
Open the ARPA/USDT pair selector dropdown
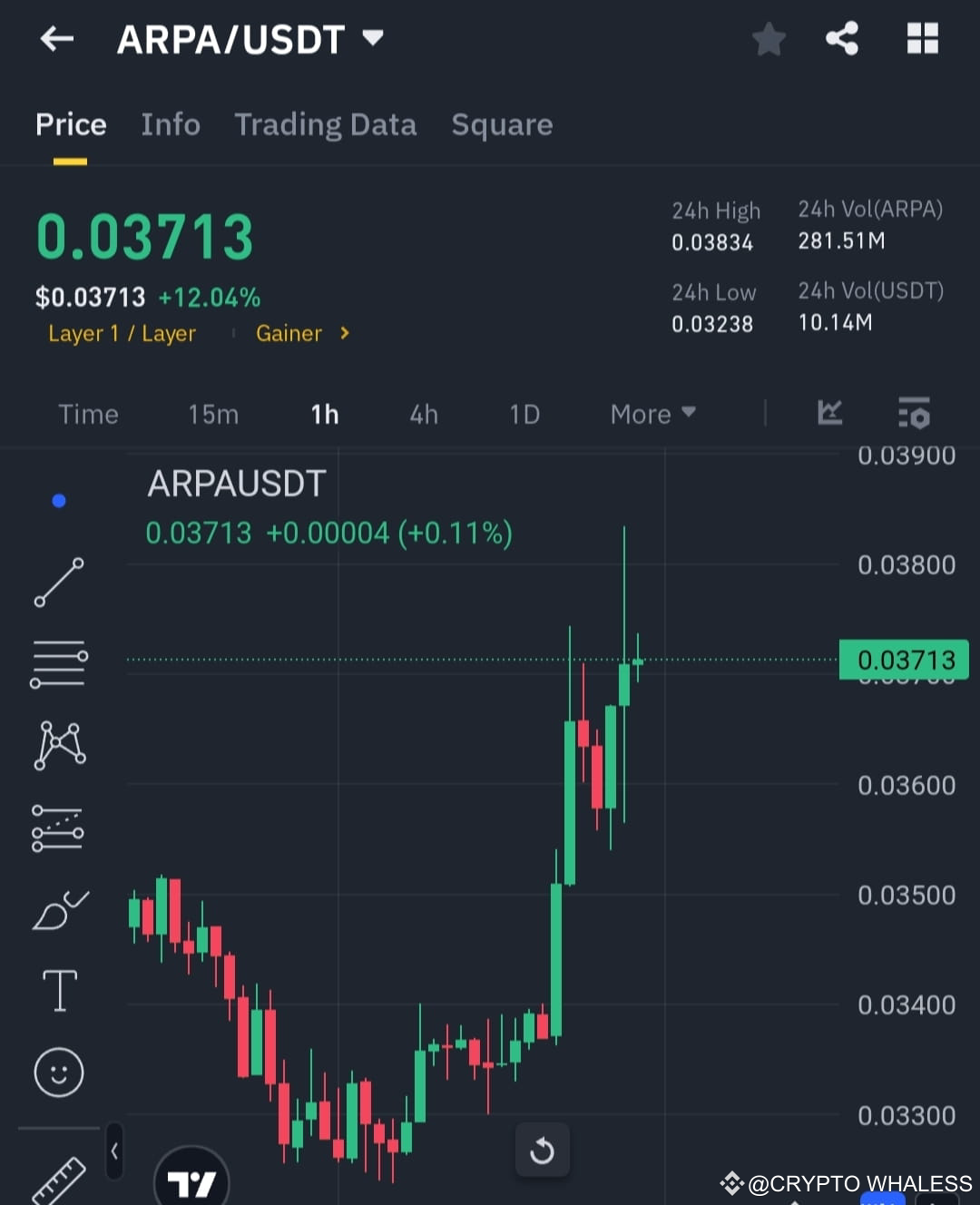[x=372, y=38]
